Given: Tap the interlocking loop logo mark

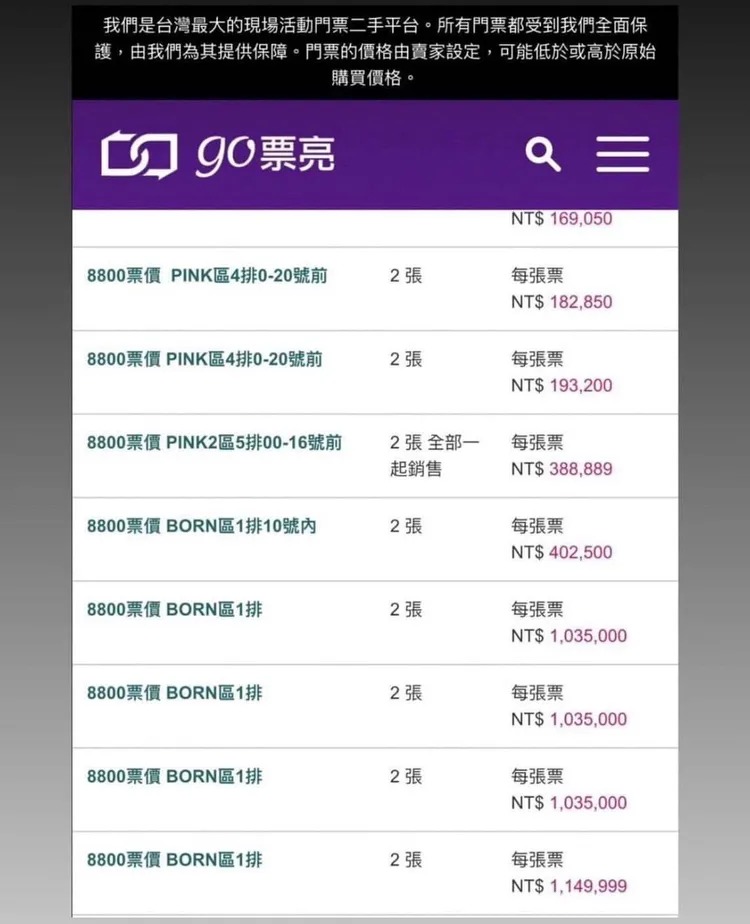Looking at the screenshot, I should 138,153.
